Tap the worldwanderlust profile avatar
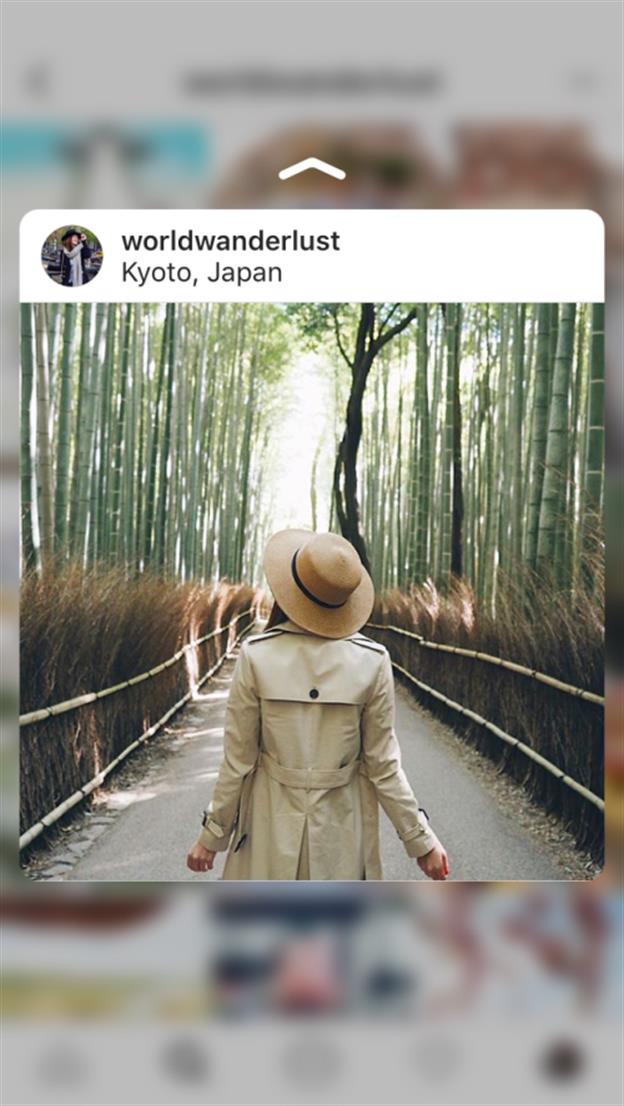The height and width of the screenshot is (1106, 624). [72, 256]
